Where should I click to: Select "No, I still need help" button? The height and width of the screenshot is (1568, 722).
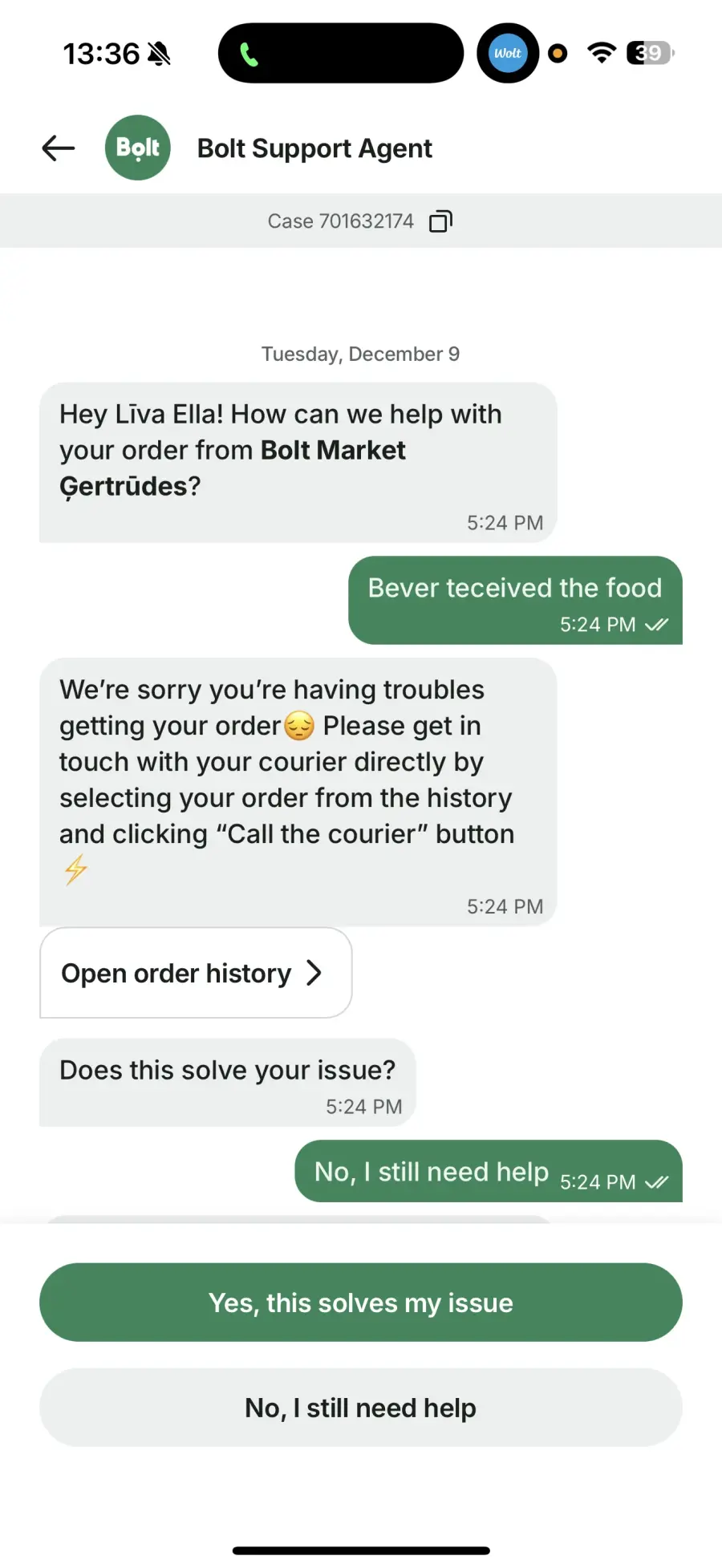(361, 1408)
